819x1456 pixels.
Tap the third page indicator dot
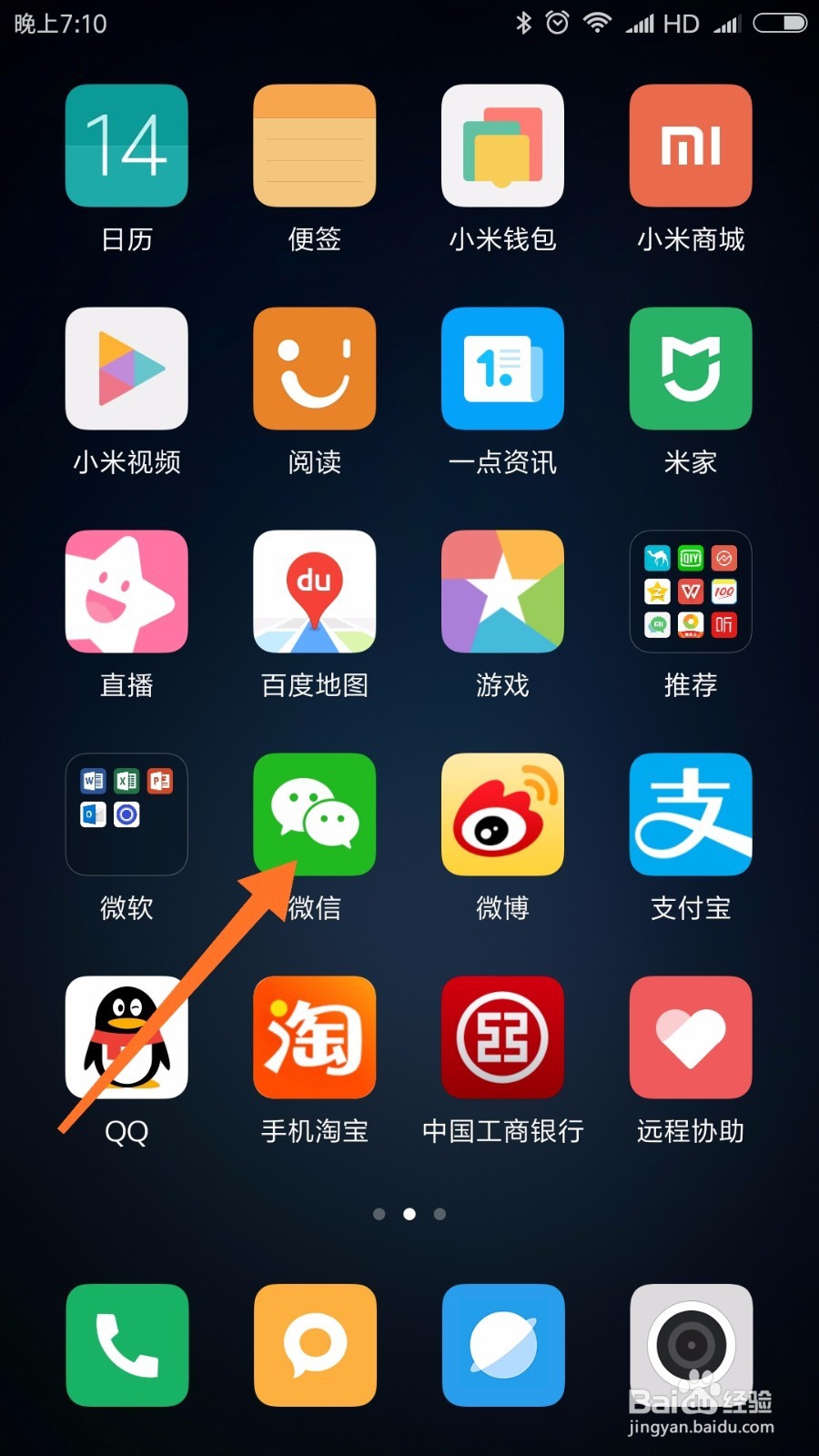[440, 1213]
